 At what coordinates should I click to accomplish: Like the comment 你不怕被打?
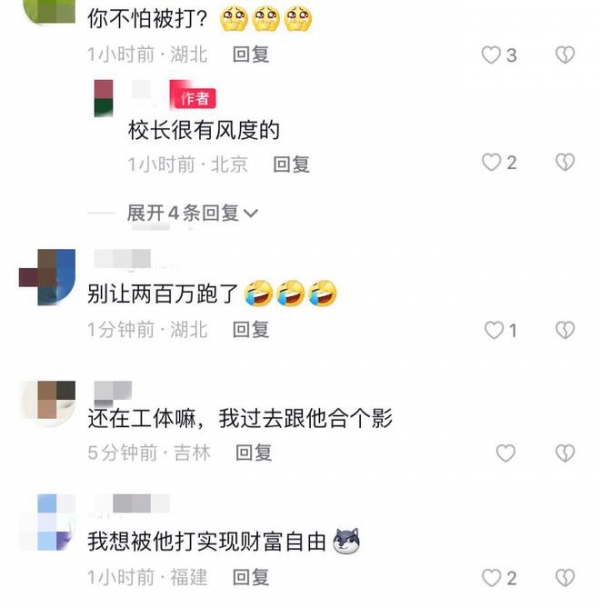491,55
